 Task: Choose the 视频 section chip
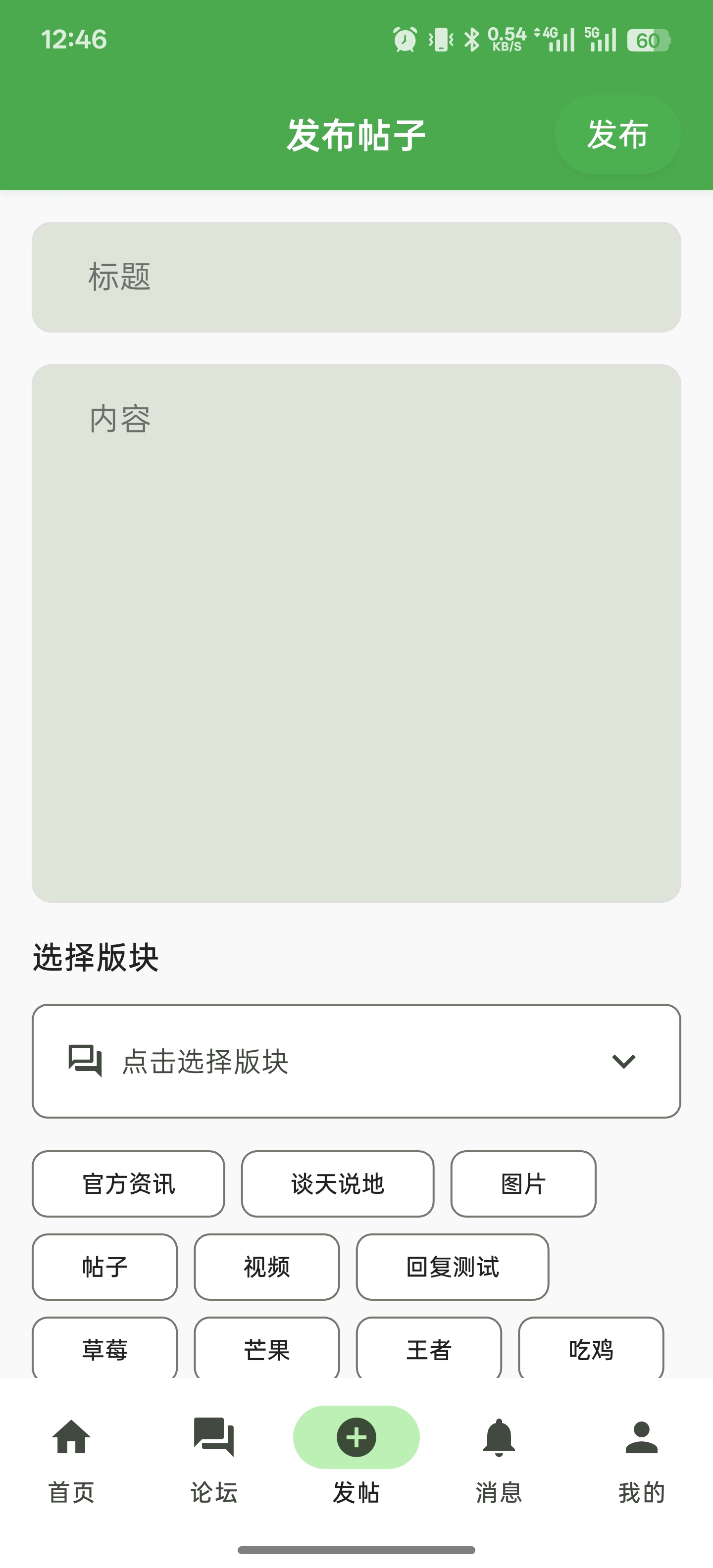pos(267,1267)
